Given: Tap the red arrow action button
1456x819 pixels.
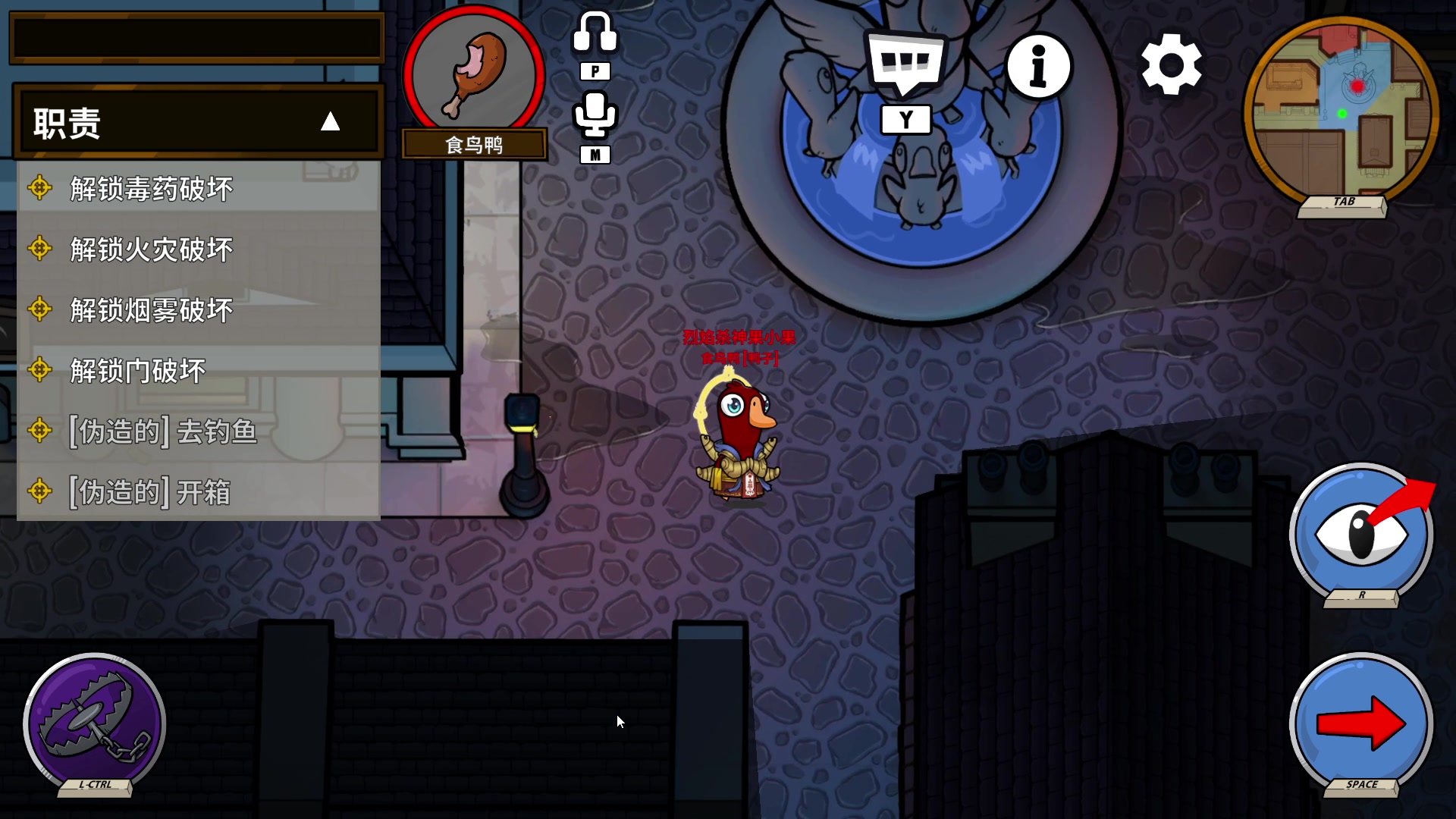Looking at the screenshot, I should (x=1361, y=723).
